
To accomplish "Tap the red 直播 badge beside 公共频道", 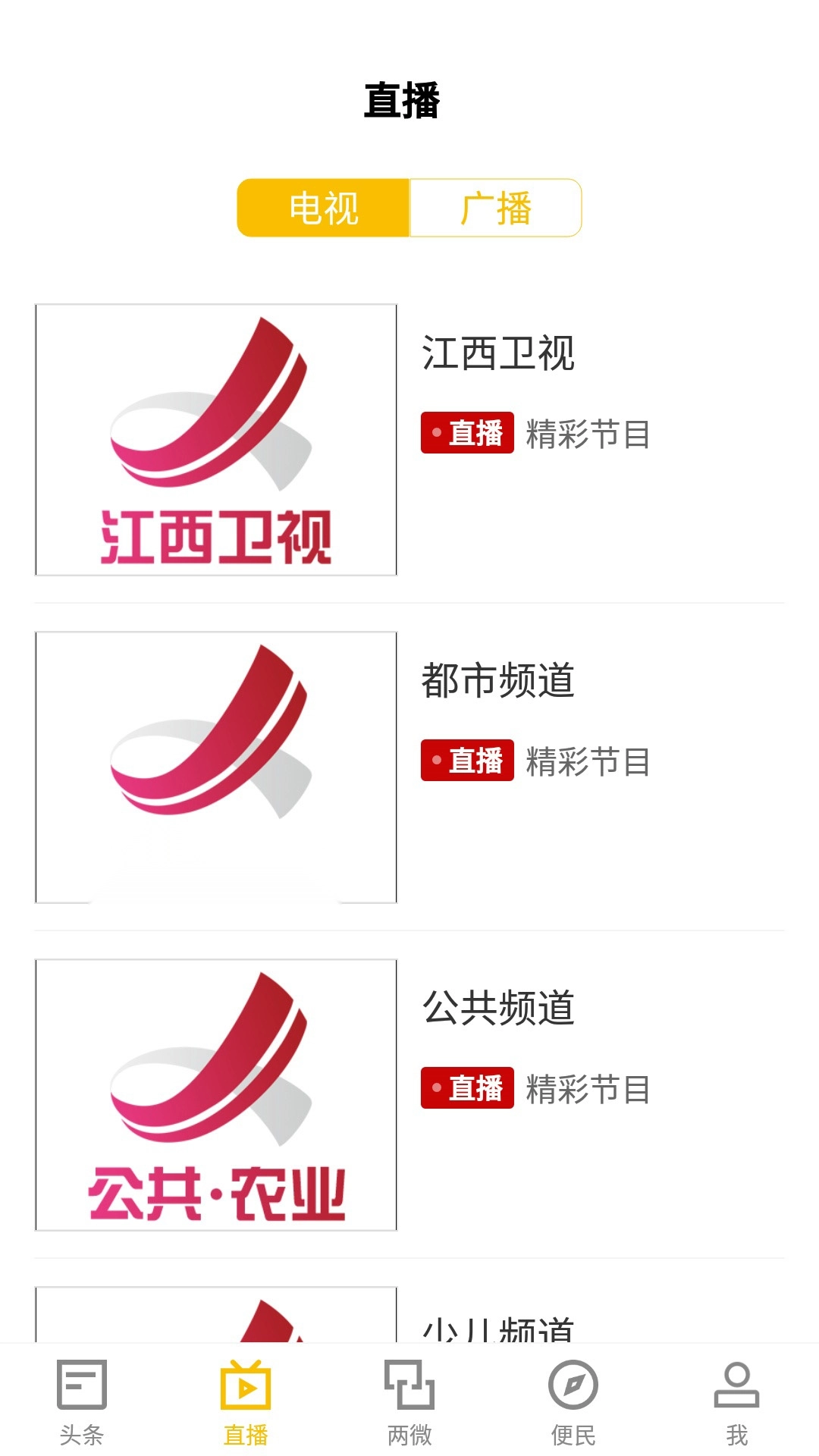I will tap(468, 1090).
